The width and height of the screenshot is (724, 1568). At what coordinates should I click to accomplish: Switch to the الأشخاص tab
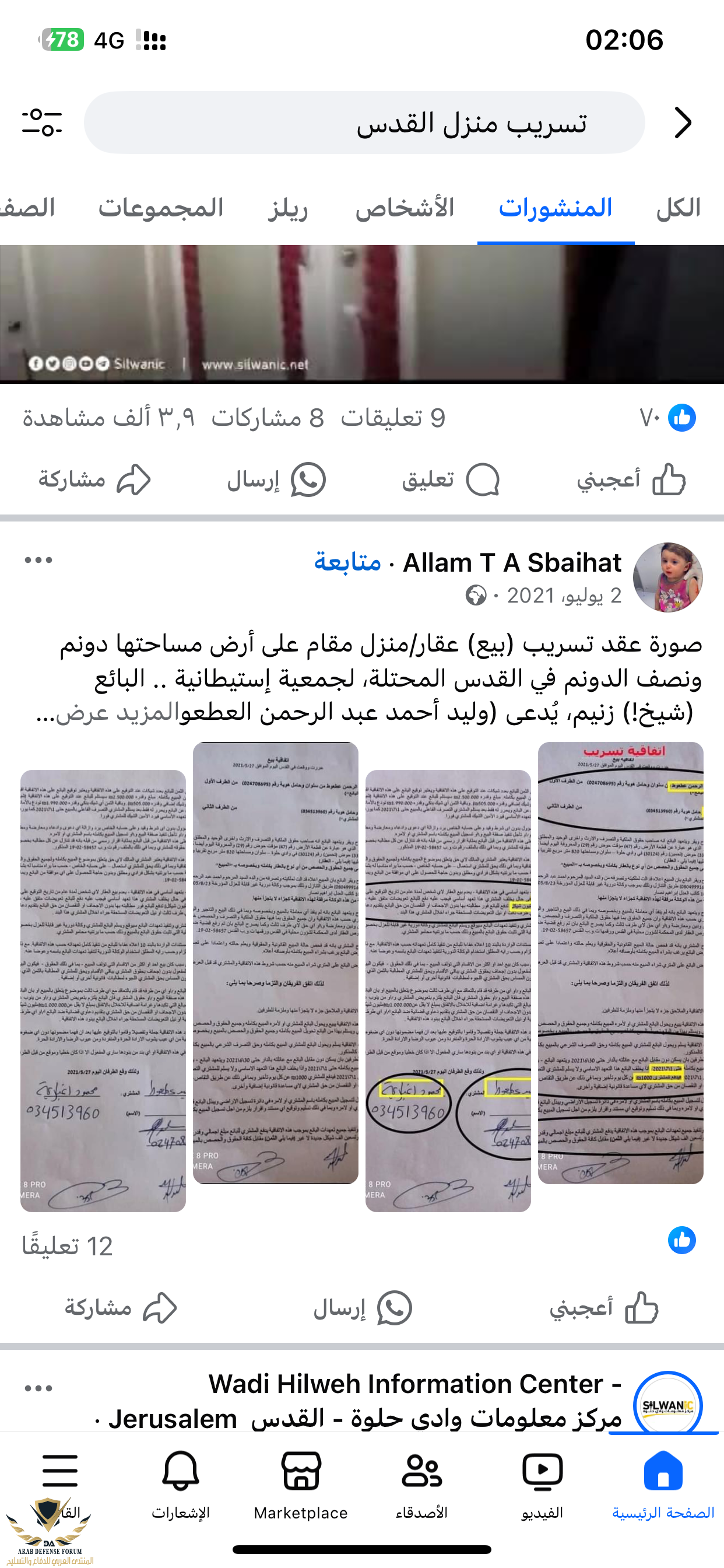[x=405, y=208]
